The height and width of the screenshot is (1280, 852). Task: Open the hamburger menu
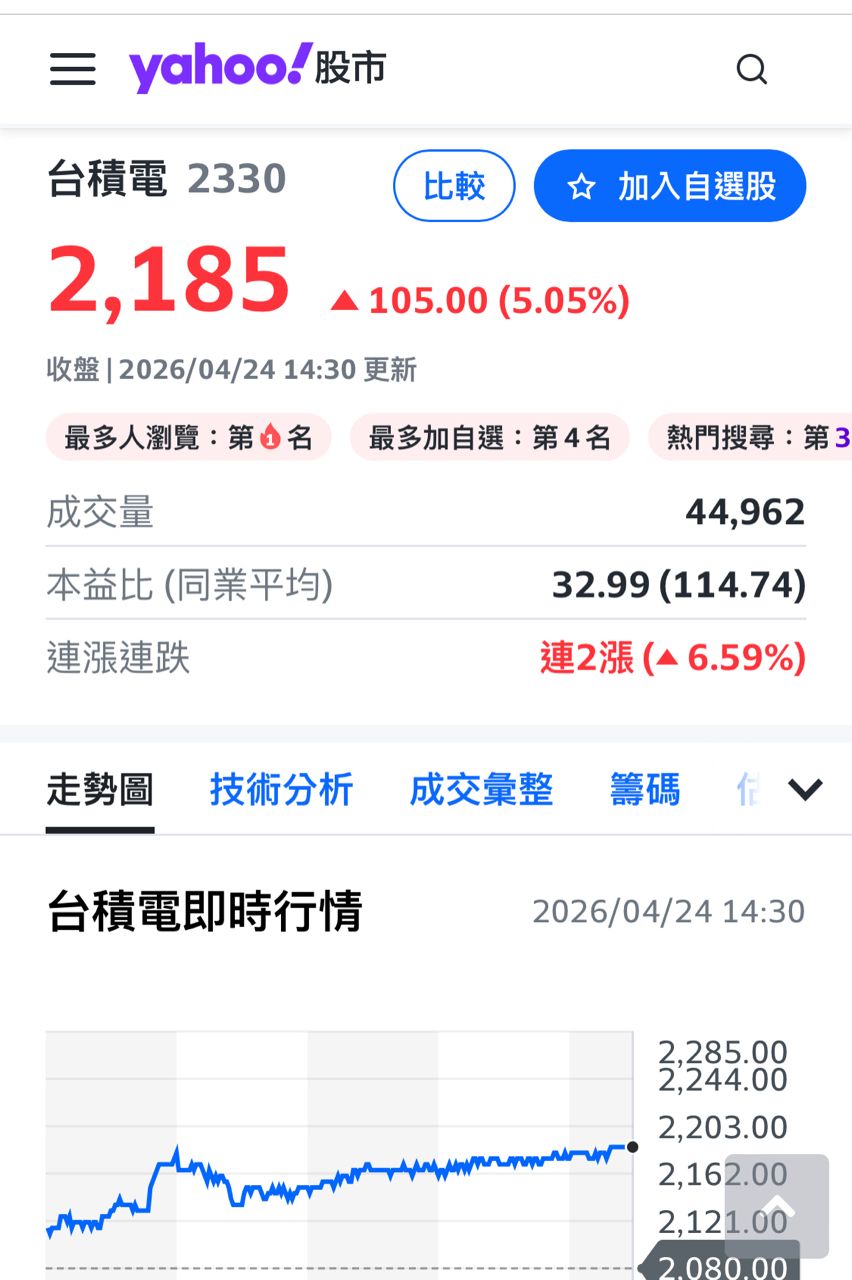pos(73,70)
